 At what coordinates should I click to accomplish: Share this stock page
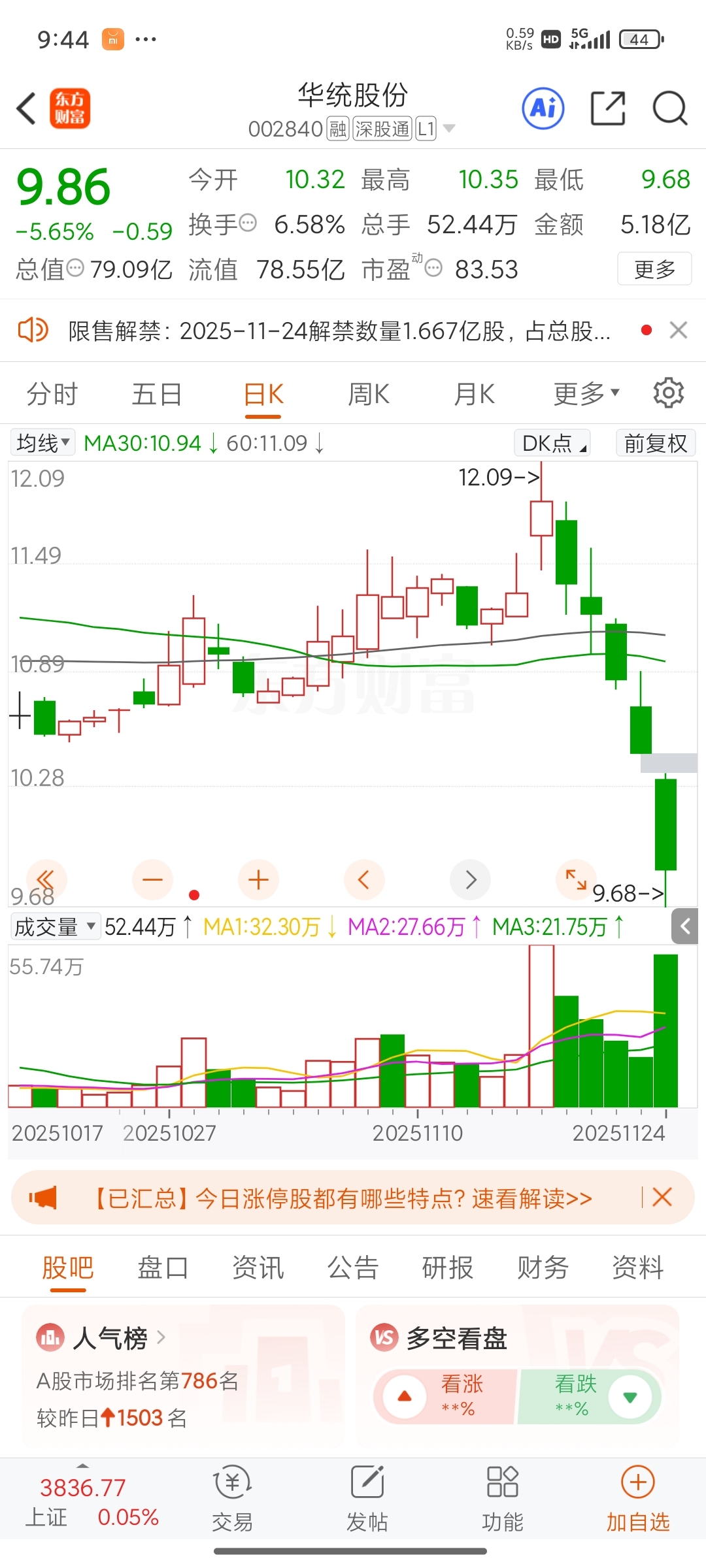607,108
